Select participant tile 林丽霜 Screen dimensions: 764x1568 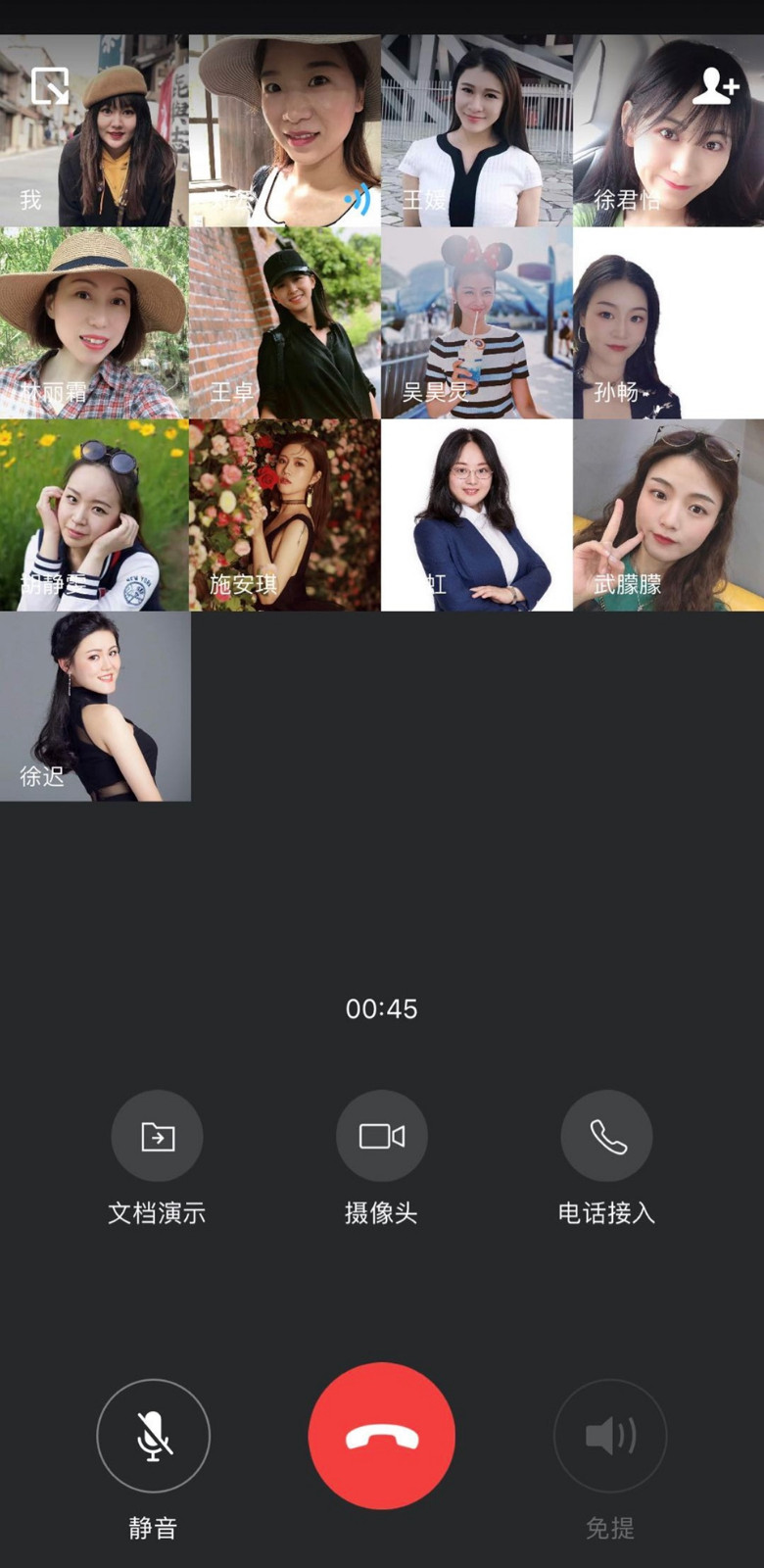click(94, 323)
